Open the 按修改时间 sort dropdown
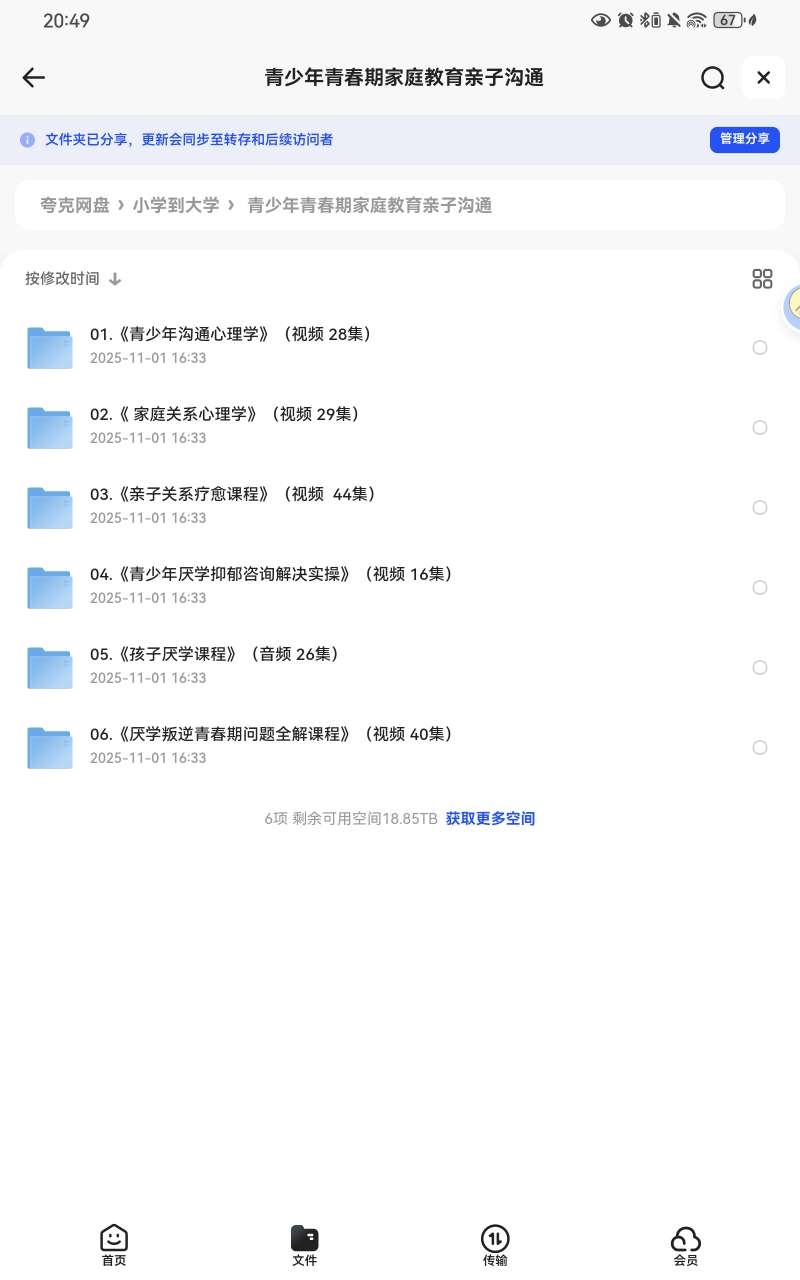800x1280 pixels. [x=62, y=279]
